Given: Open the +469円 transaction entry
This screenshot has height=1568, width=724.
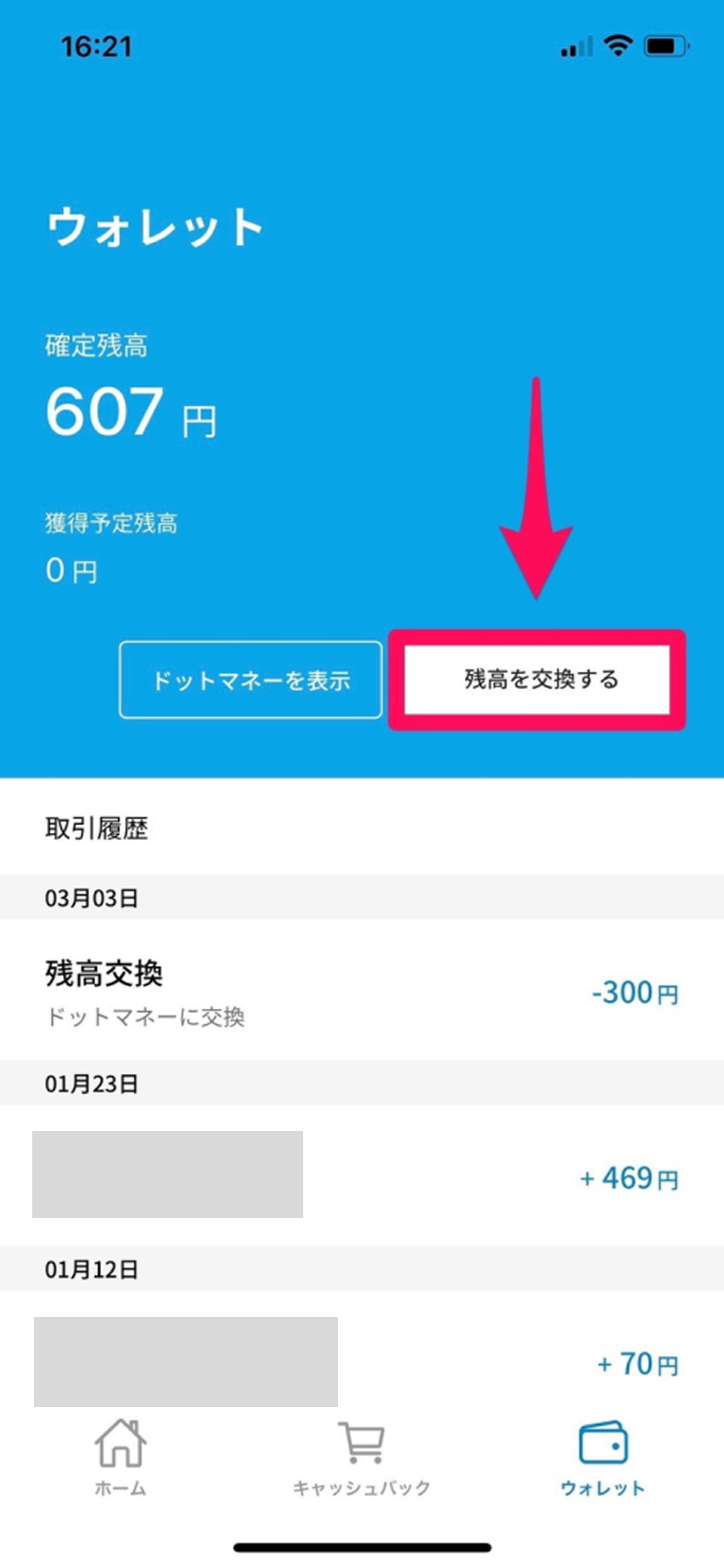Looking at the screenshot, I should click(362, 1176).
